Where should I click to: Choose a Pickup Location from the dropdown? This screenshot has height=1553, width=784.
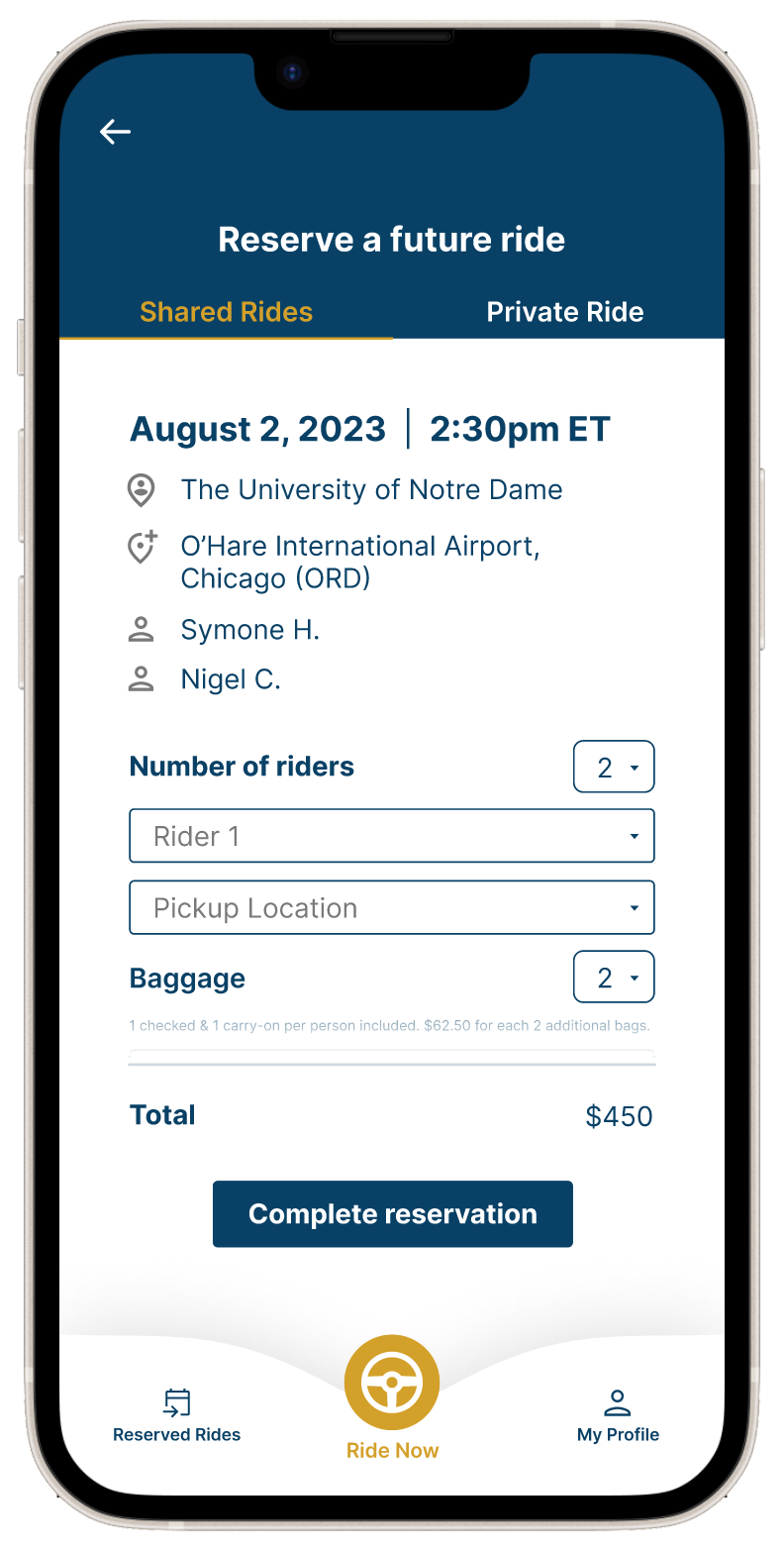point(391,907)
